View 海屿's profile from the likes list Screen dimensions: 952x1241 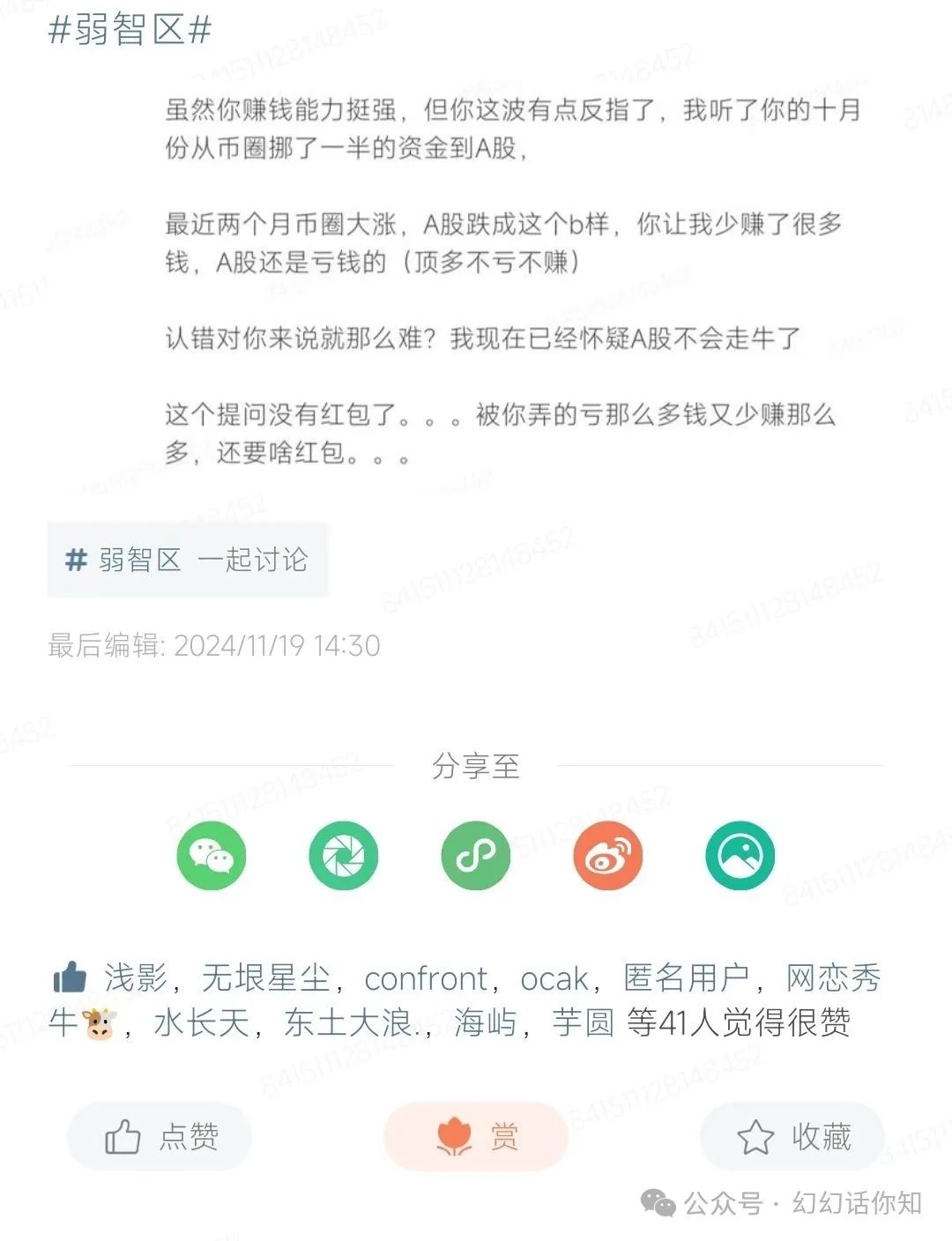485,1023
